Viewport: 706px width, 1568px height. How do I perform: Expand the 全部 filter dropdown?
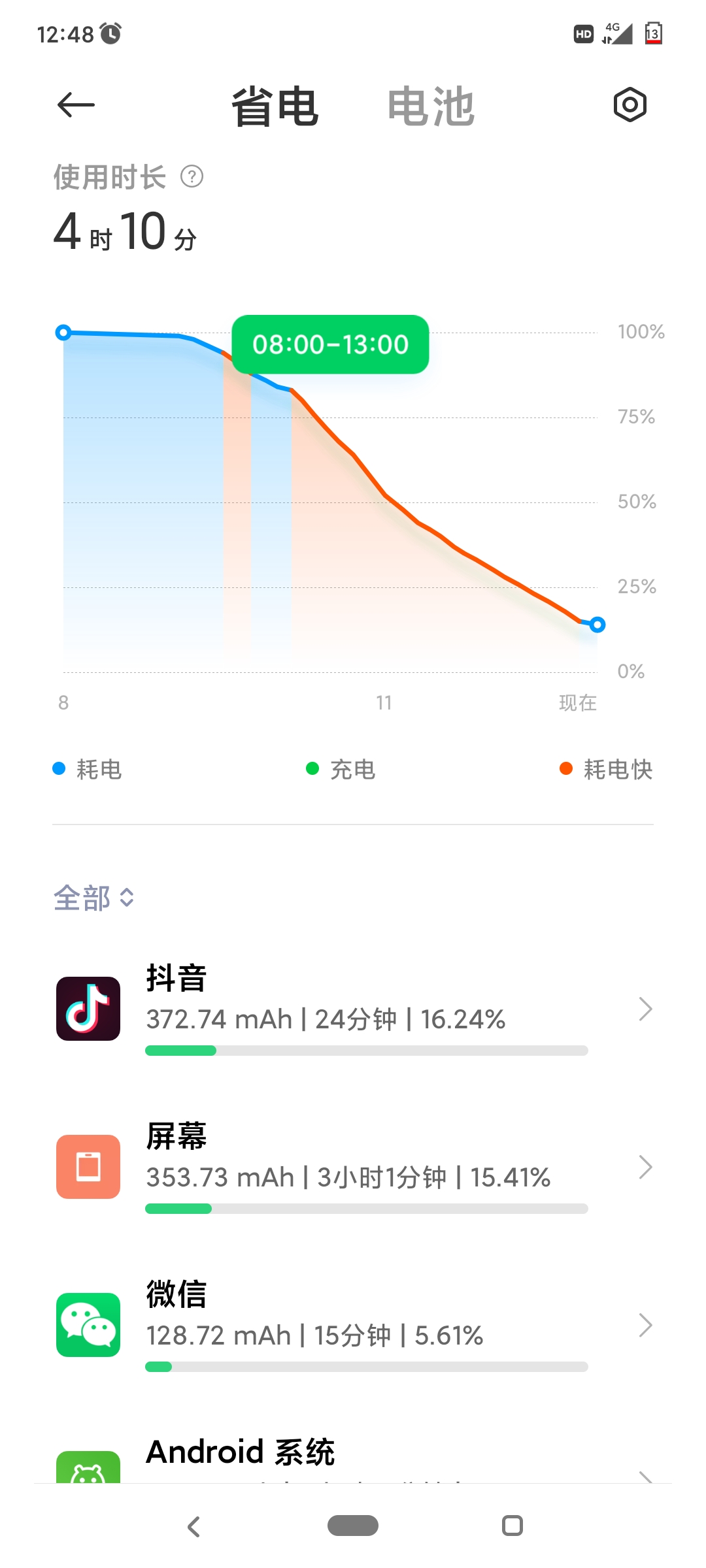(94, 898)
